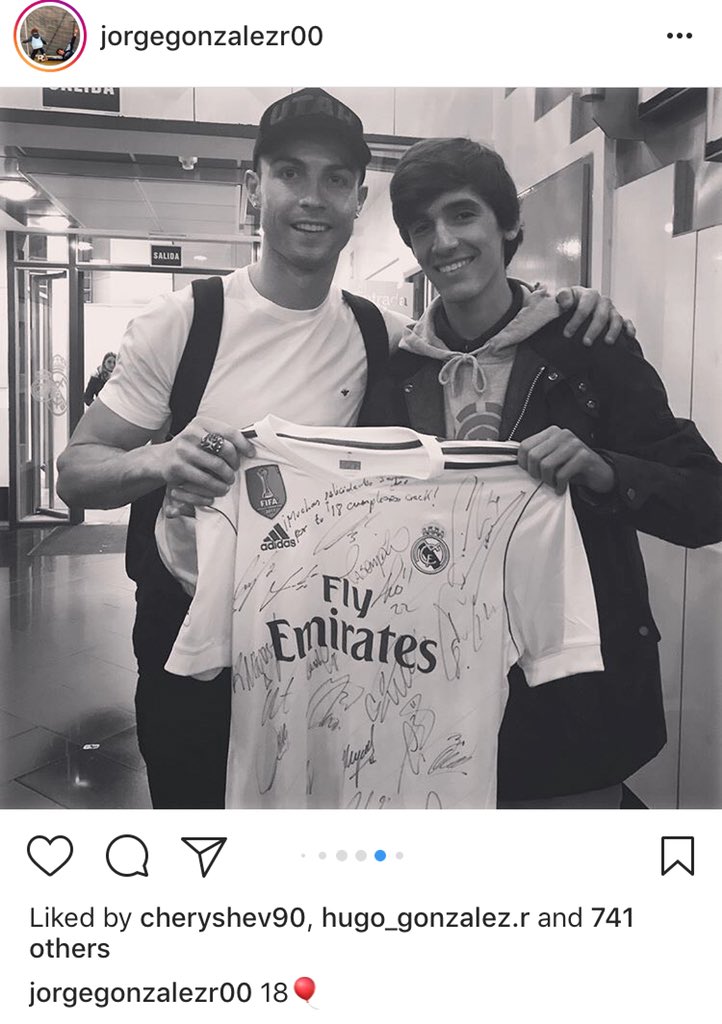Screen dimensions: 722x1024
Task: Open jorgegonzalezr00 profile from header username
Action: 211,36
